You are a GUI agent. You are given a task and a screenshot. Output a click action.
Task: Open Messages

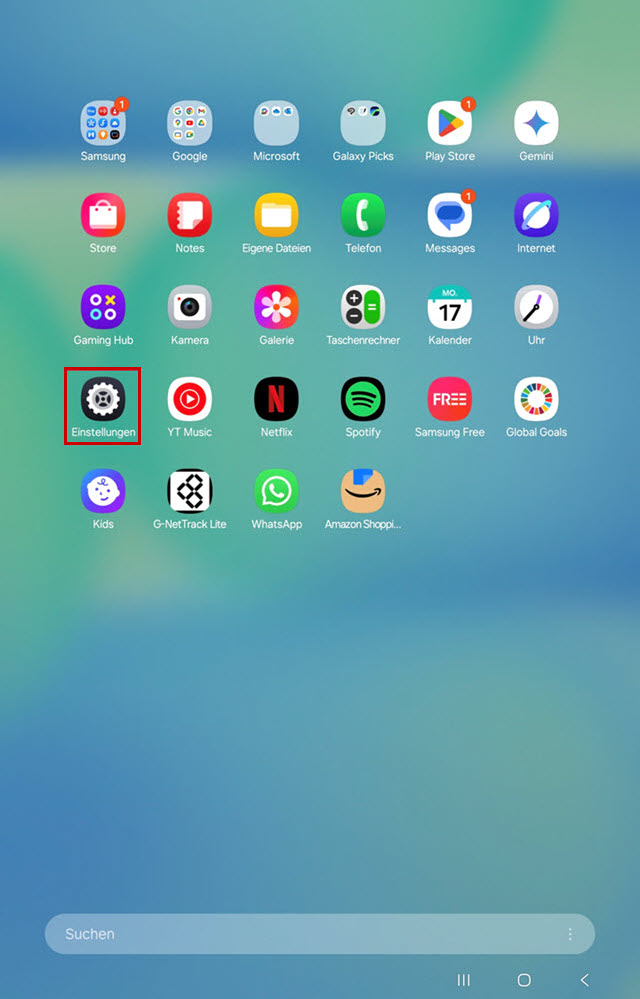click(x=450, y=216)
